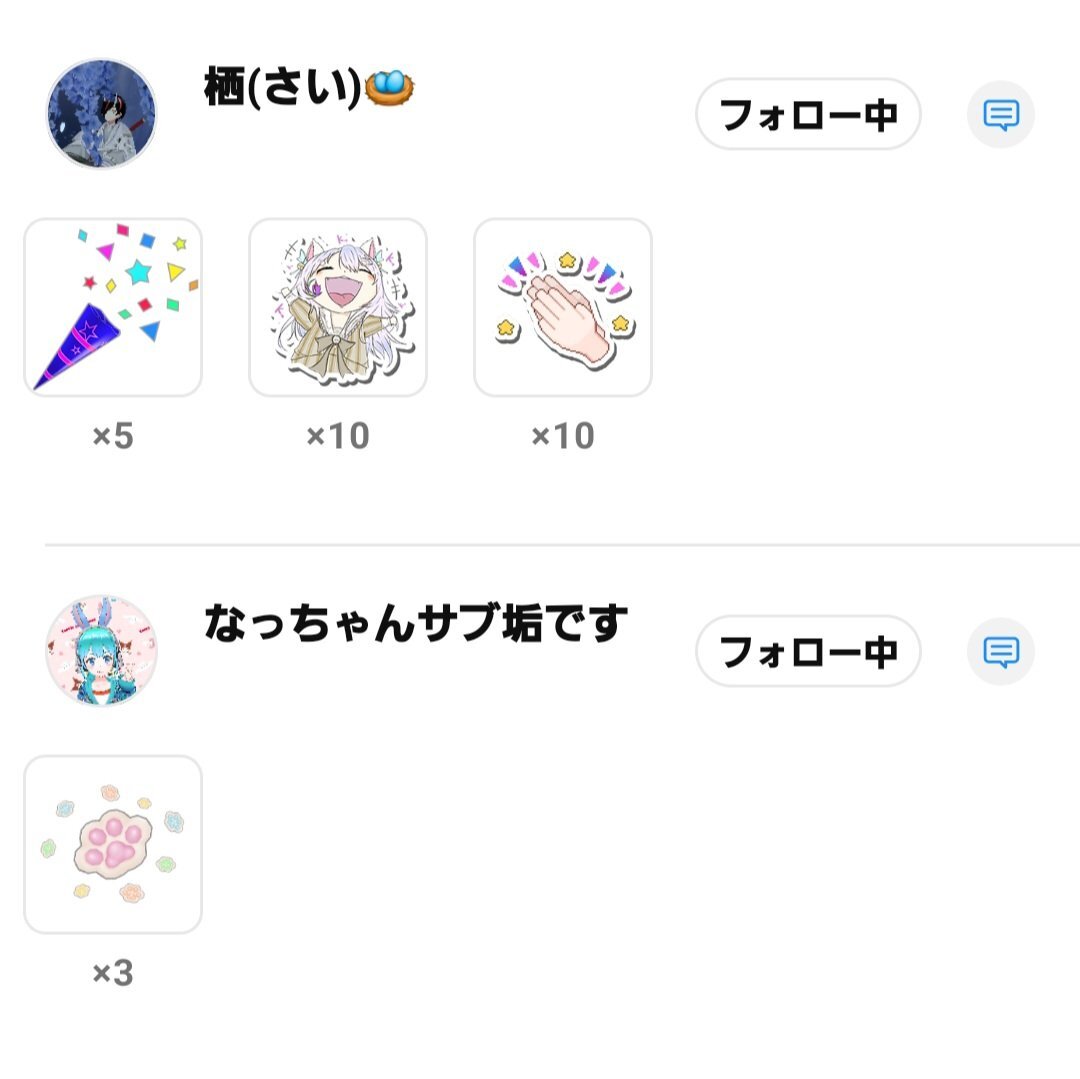Open なっちゃんサブ垢です profile avatar

[101, 651]
